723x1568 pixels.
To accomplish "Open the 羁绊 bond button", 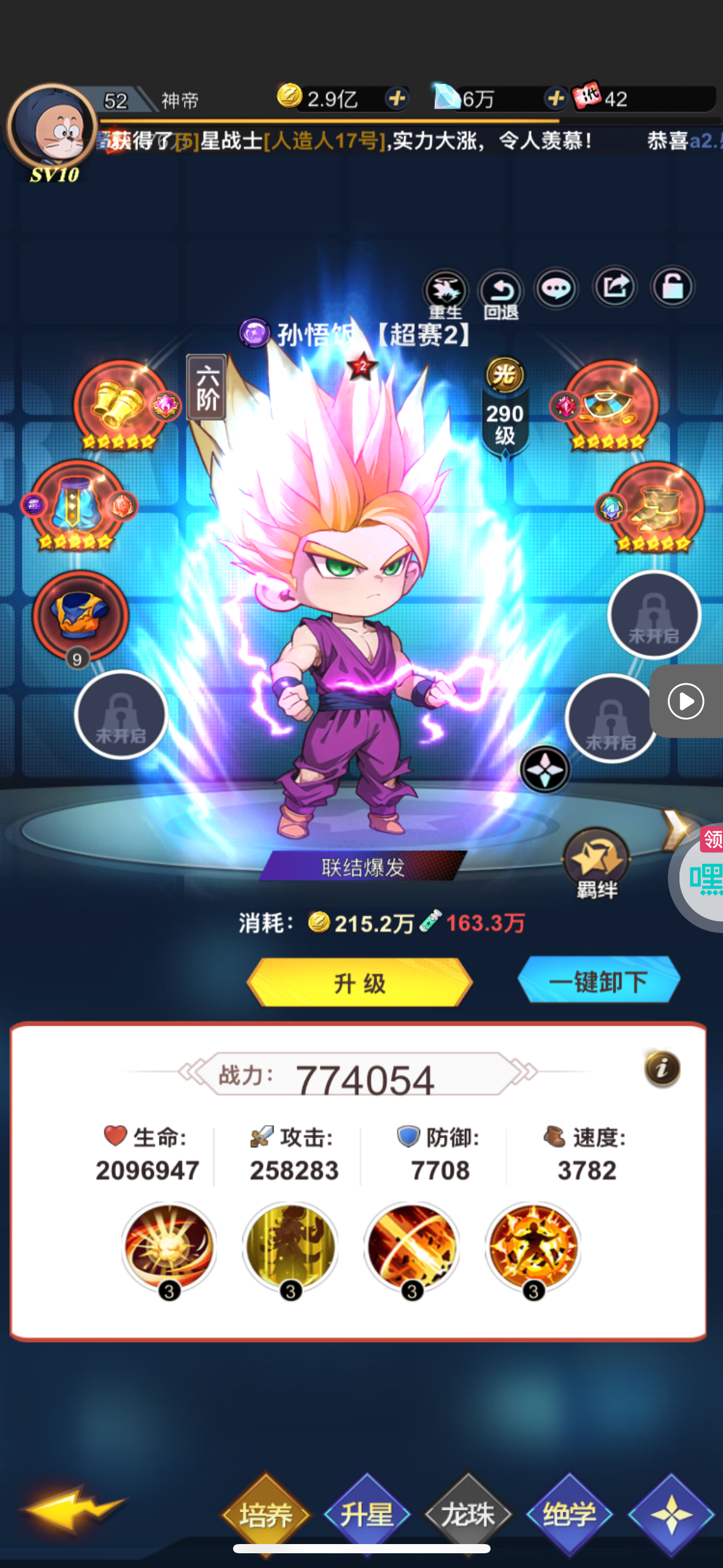I will tap(596, 864).
